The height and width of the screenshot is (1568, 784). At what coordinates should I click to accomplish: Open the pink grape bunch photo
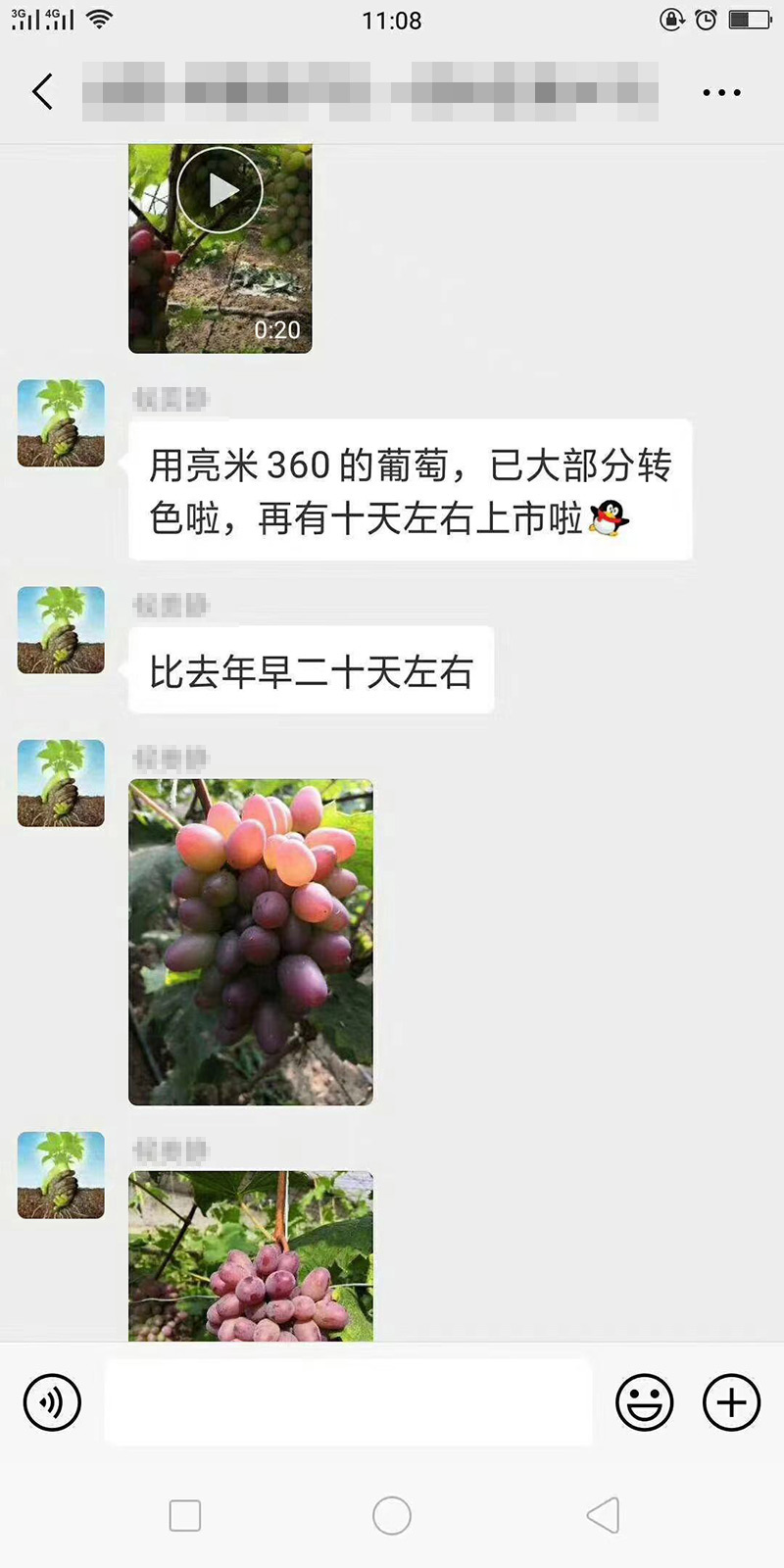point(251,942)
